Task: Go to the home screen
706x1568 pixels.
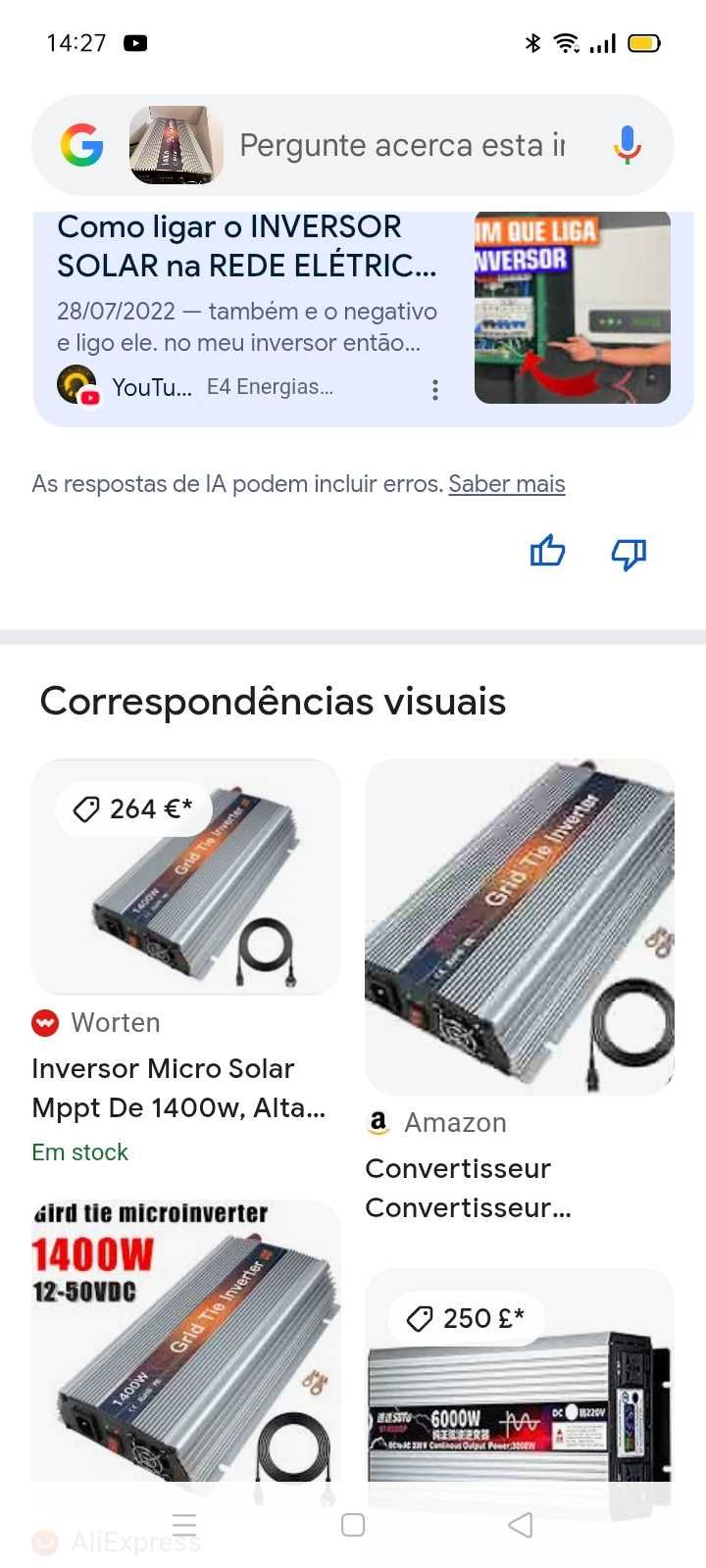Action: 353,1525
